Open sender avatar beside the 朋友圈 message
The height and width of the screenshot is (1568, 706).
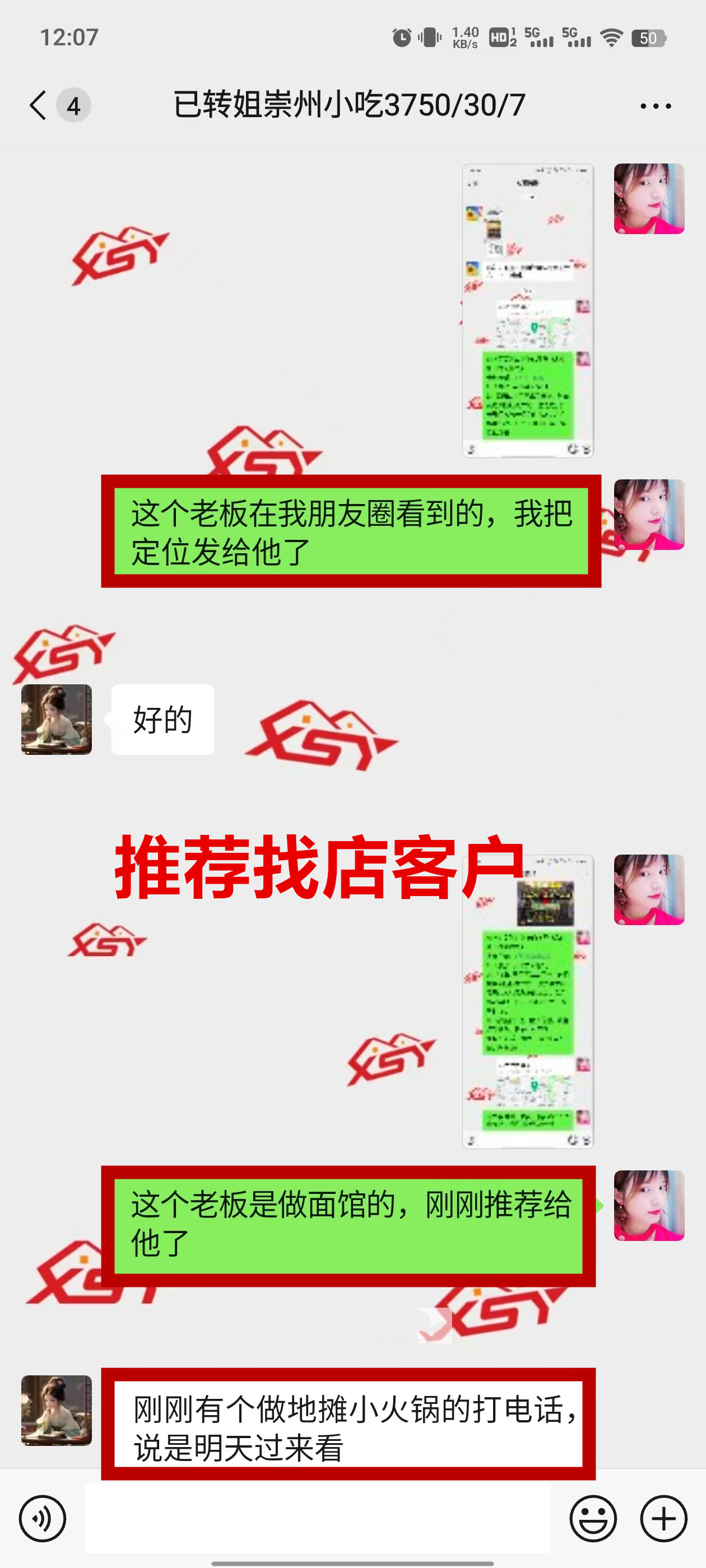pos(649,514)
